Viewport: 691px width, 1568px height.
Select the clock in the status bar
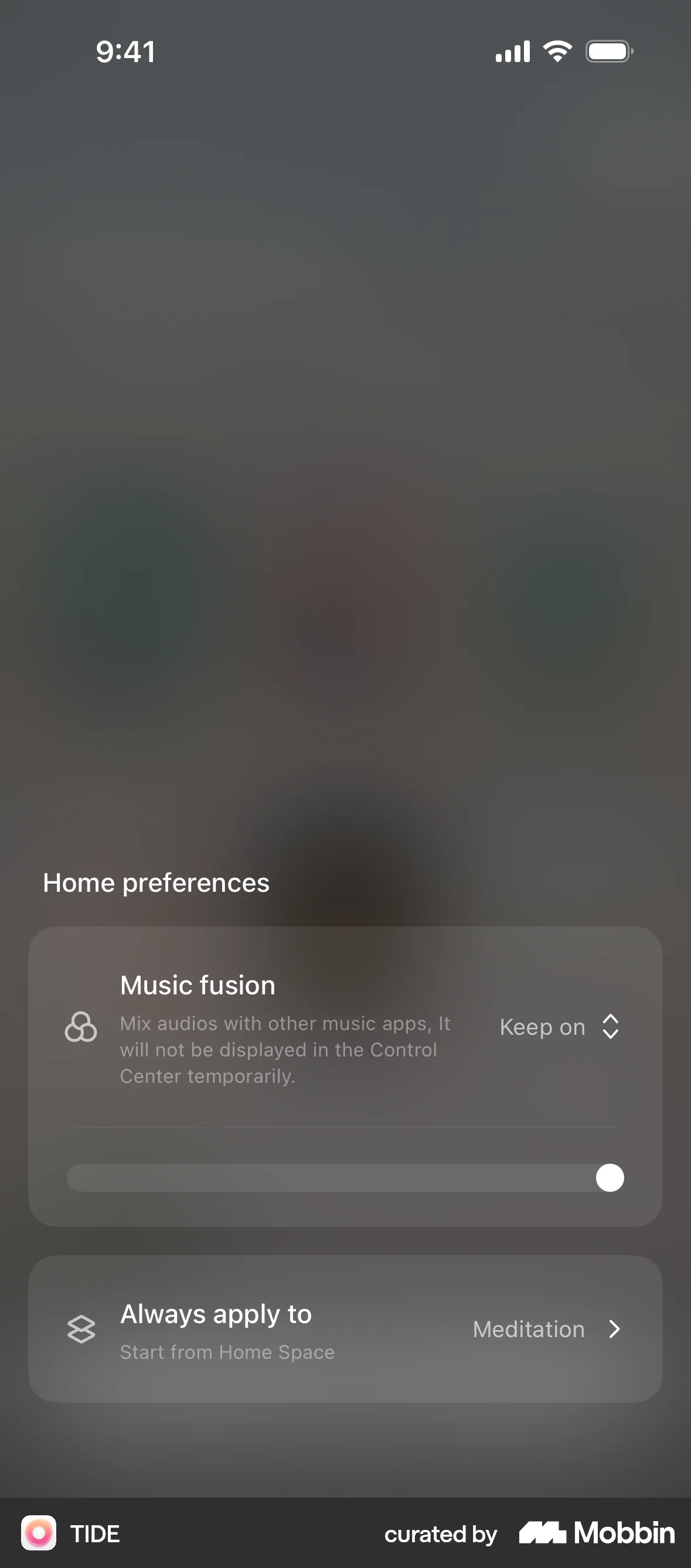click(x=126, y=51)
